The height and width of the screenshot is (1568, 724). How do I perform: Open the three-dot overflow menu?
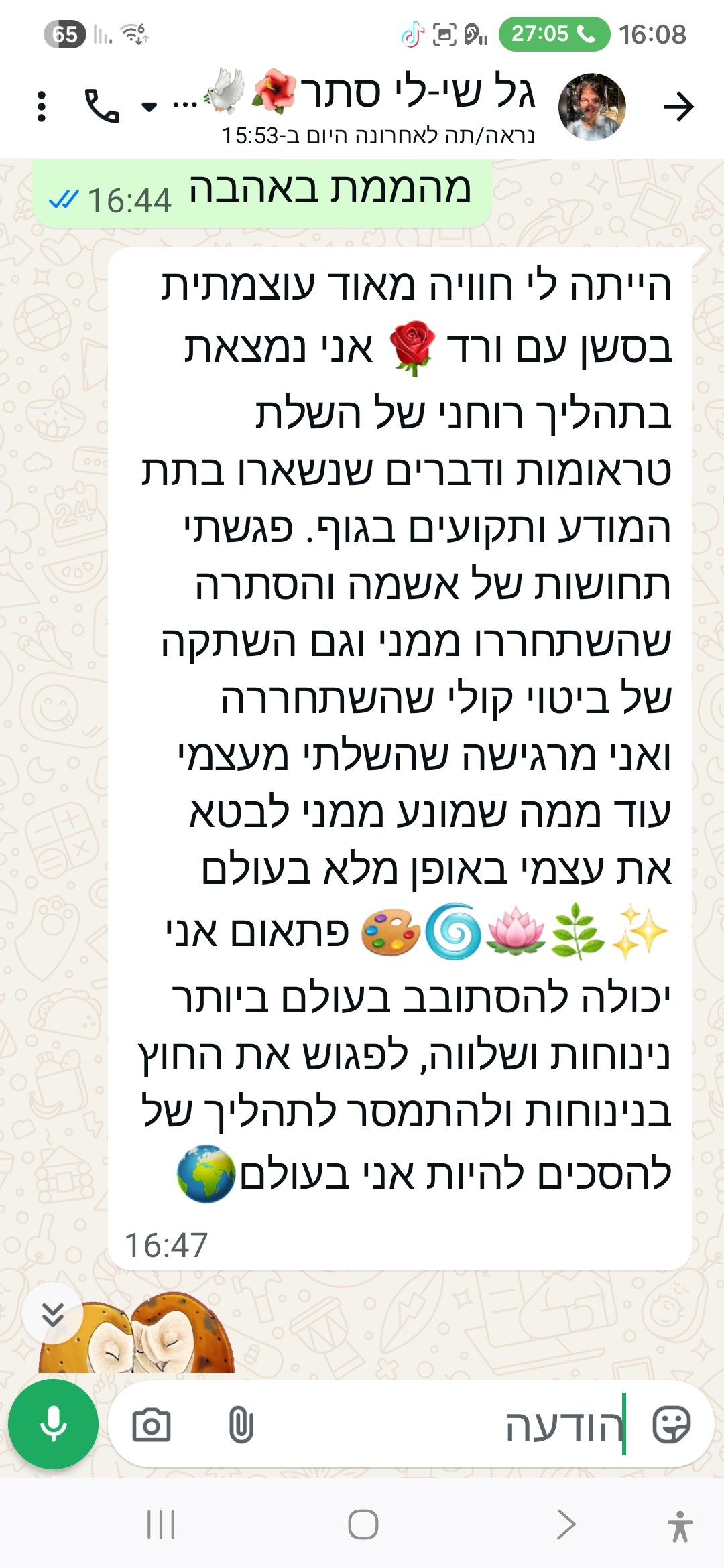(x=42, y=107)
